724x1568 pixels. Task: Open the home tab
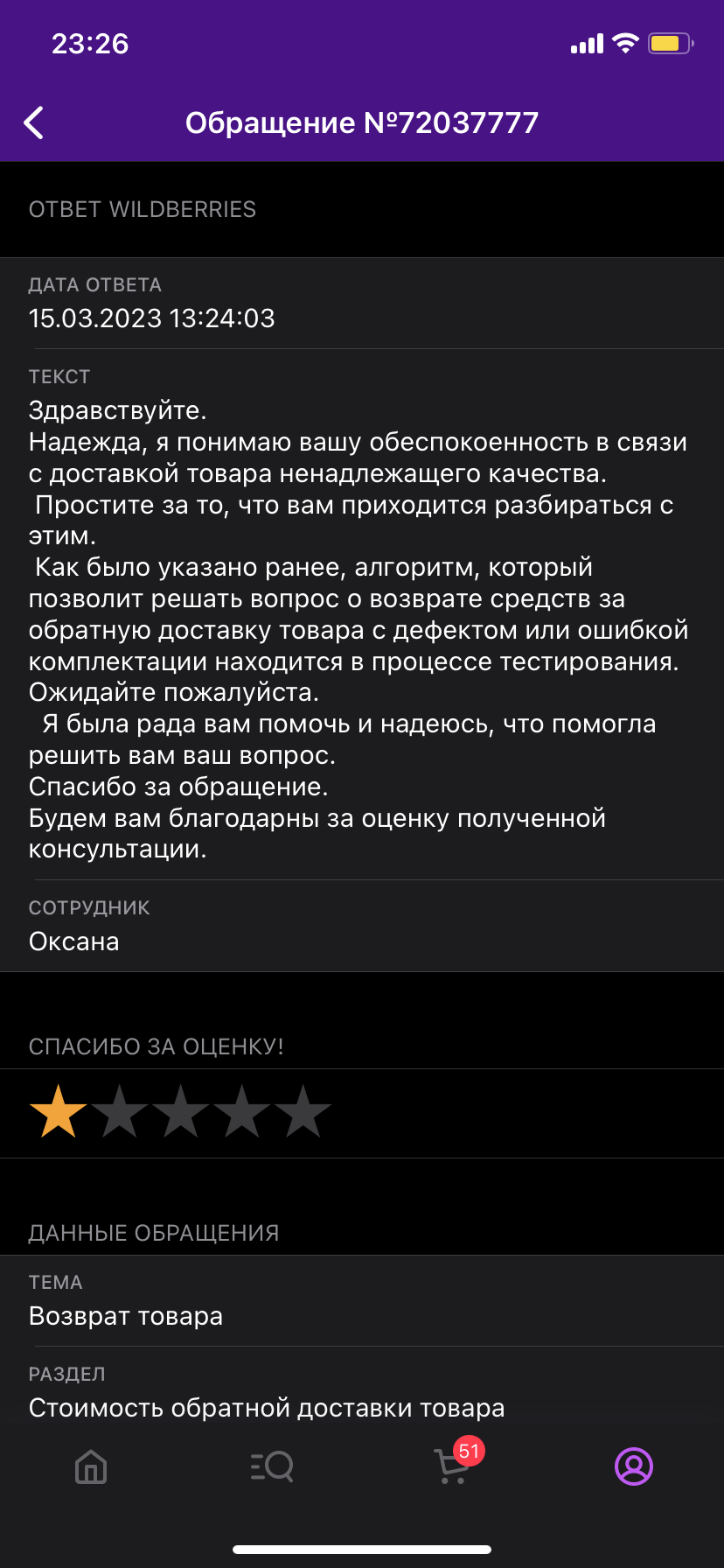pyautogui.click(x=91, y=1466)
